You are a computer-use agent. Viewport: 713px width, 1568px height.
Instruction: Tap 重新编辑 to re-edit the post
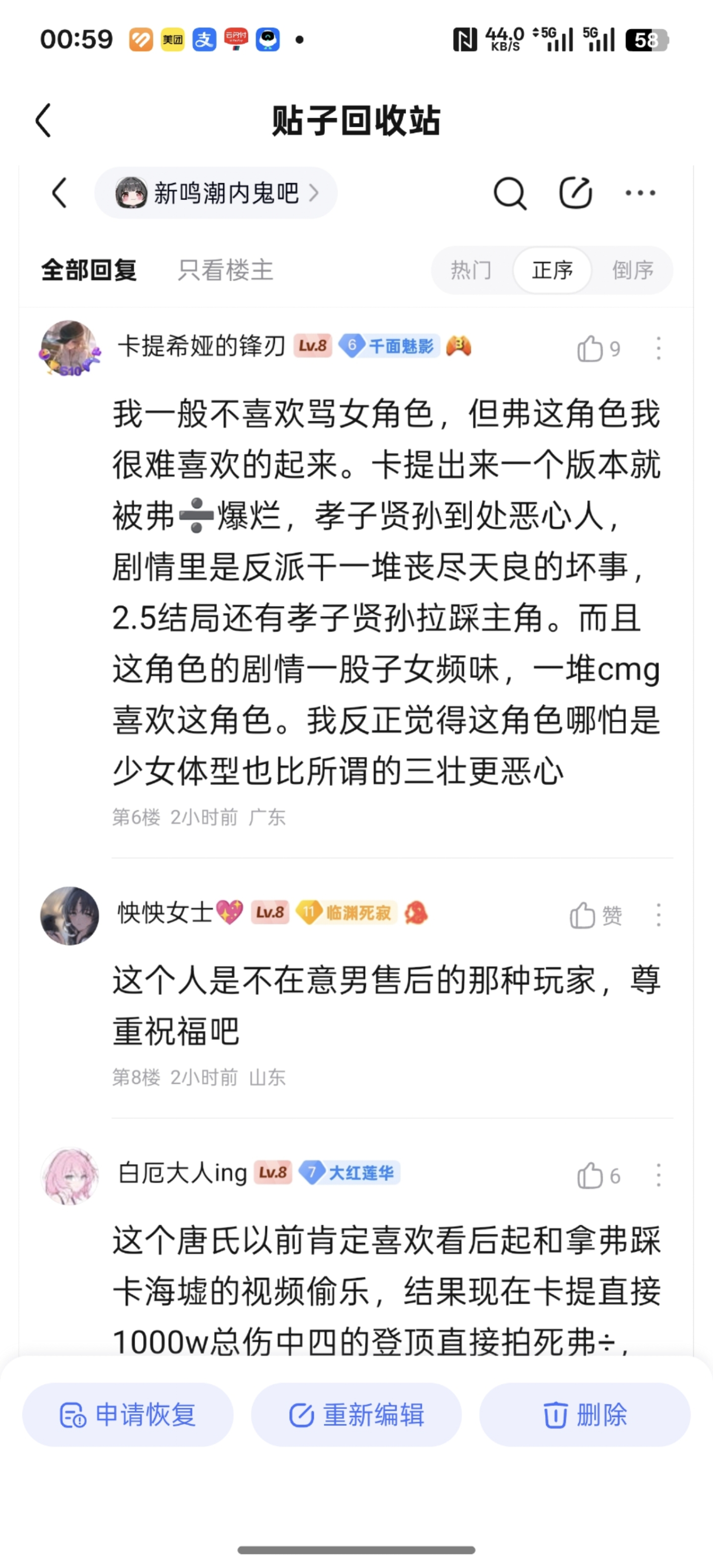coord(356,1415)
